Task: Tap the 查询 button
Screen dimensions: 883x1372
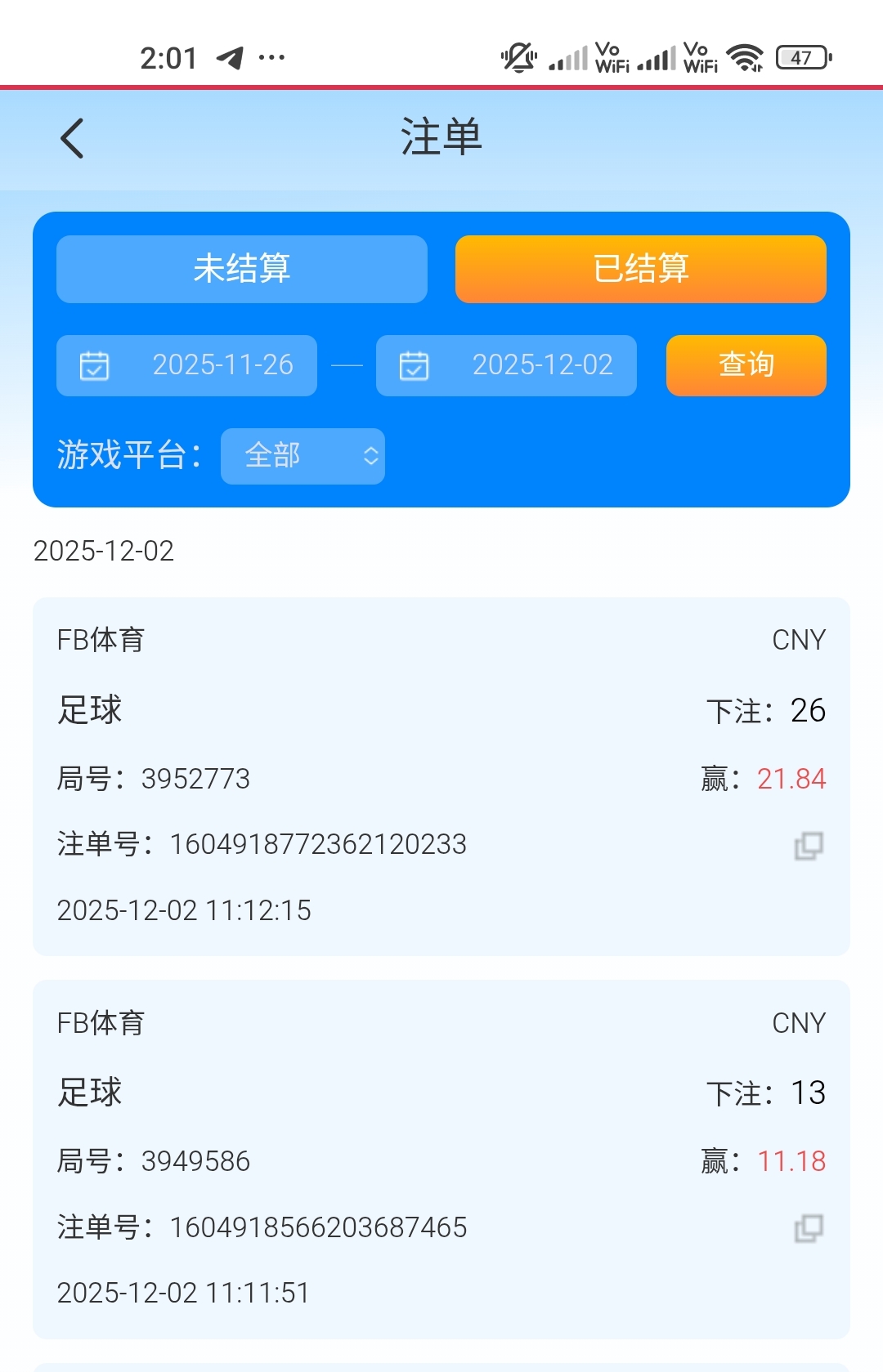Action: tap(746, 365)
